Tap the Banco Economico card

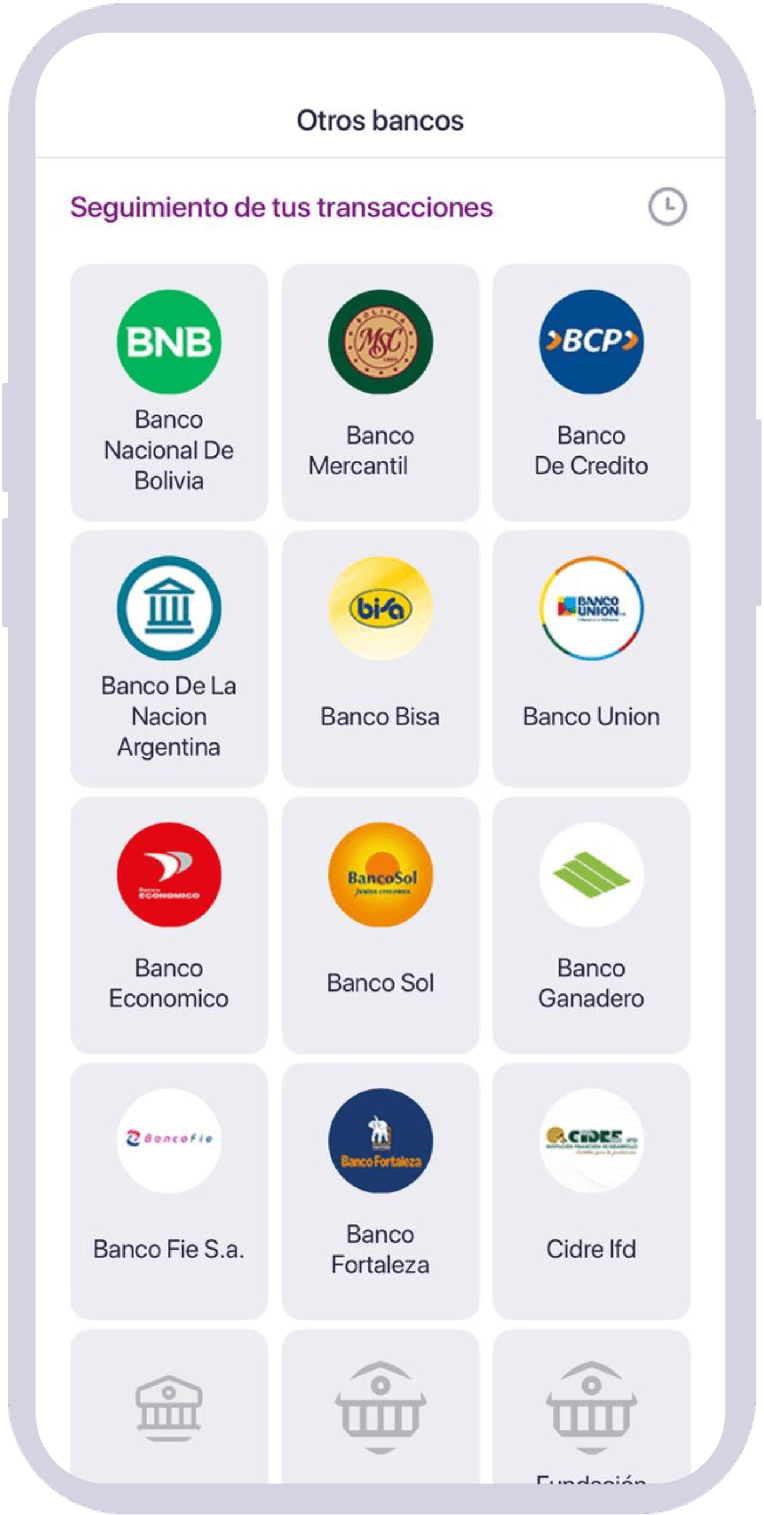coord(169,924)
